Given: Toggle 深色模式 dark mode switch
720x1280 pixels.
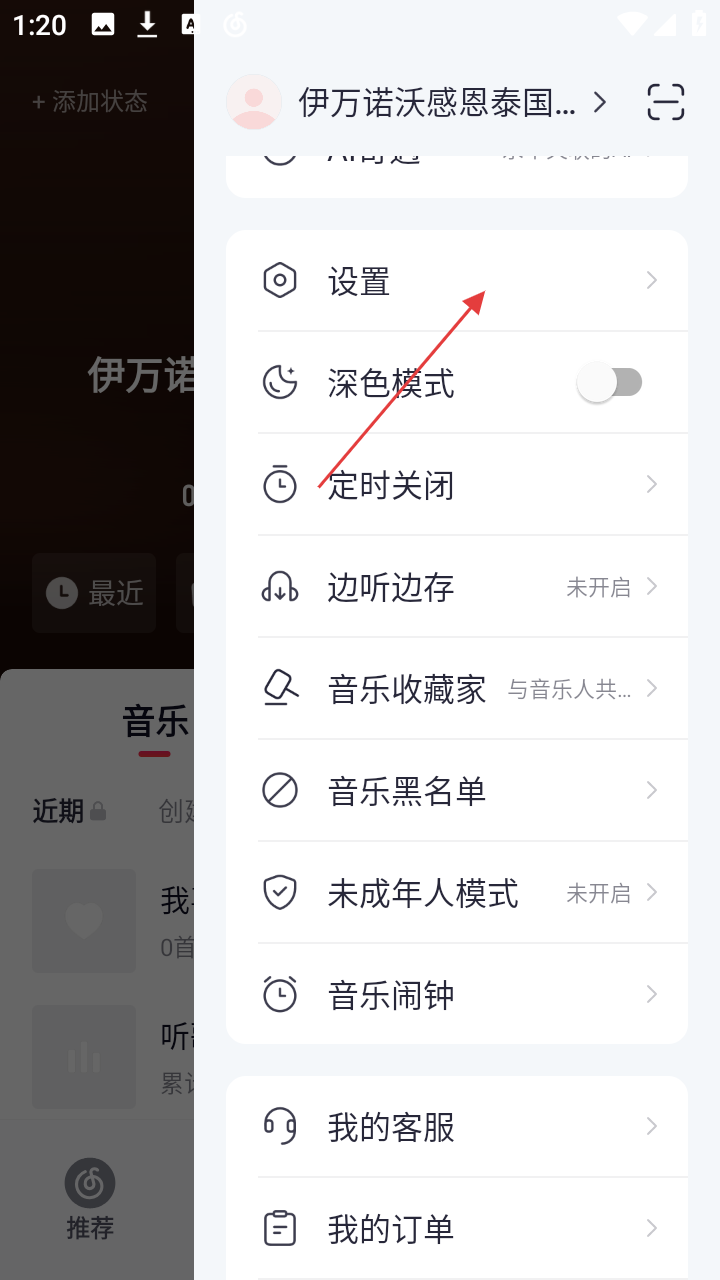Looking at the screenshot, I should pos(610,383).
